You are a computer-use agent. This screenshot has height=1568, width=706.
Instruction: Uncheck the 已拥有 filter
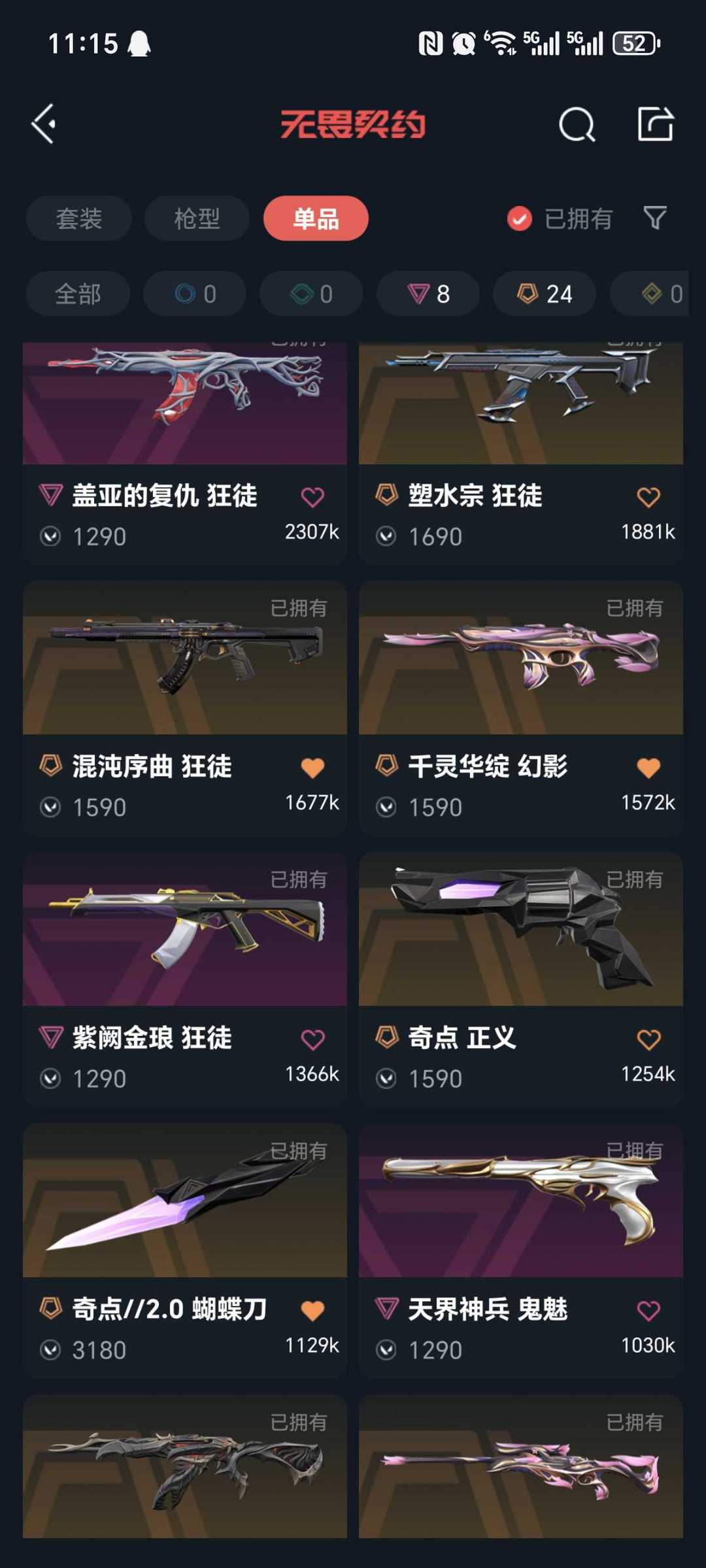coord(520,218)
